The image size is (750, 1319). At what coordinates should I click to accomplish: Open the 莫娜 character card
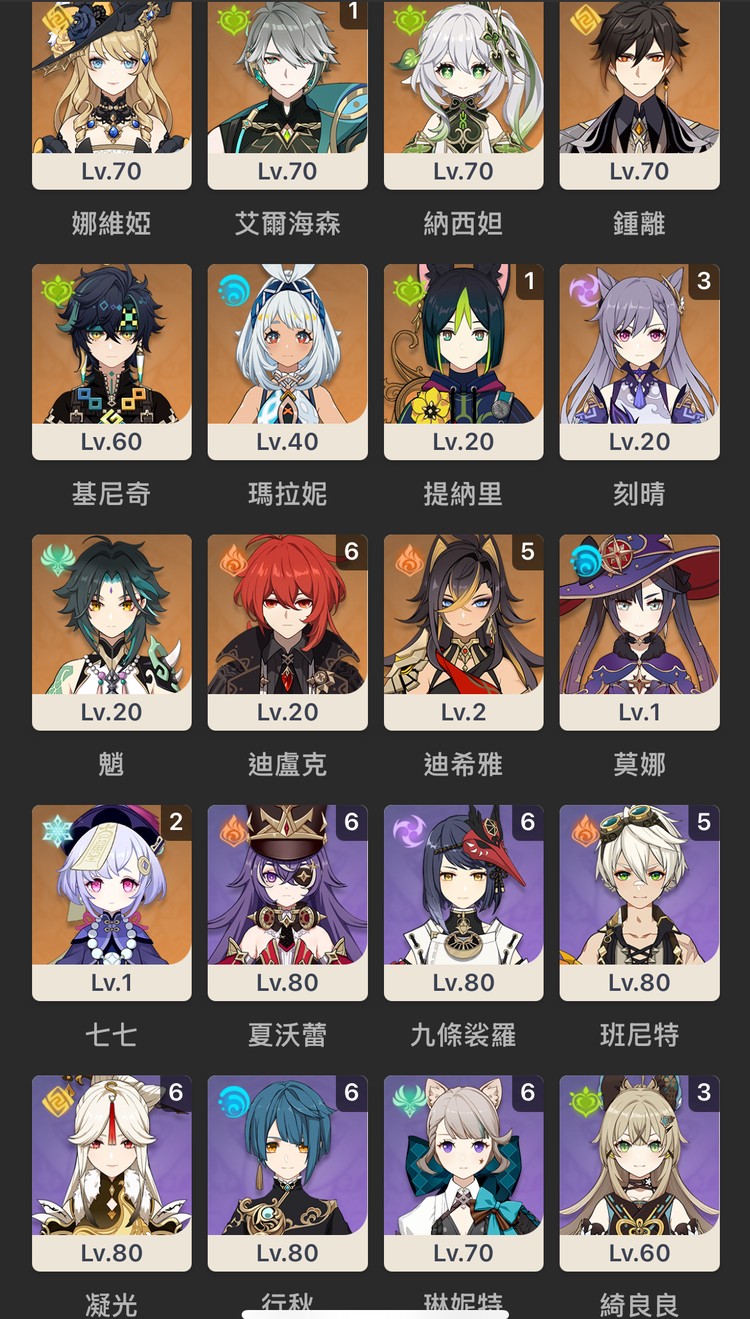click(x=639, y=630)
